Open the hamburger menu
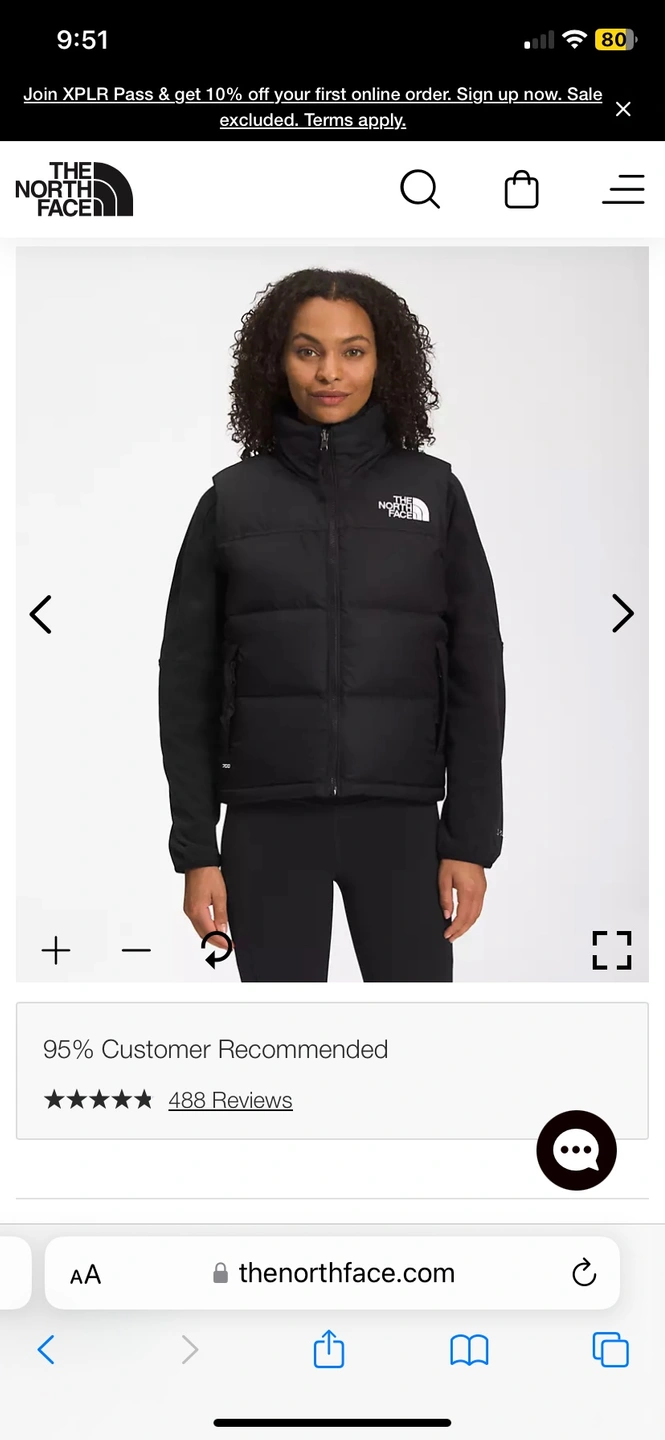This screenshot has height=1440, width=665. [623, 189]
